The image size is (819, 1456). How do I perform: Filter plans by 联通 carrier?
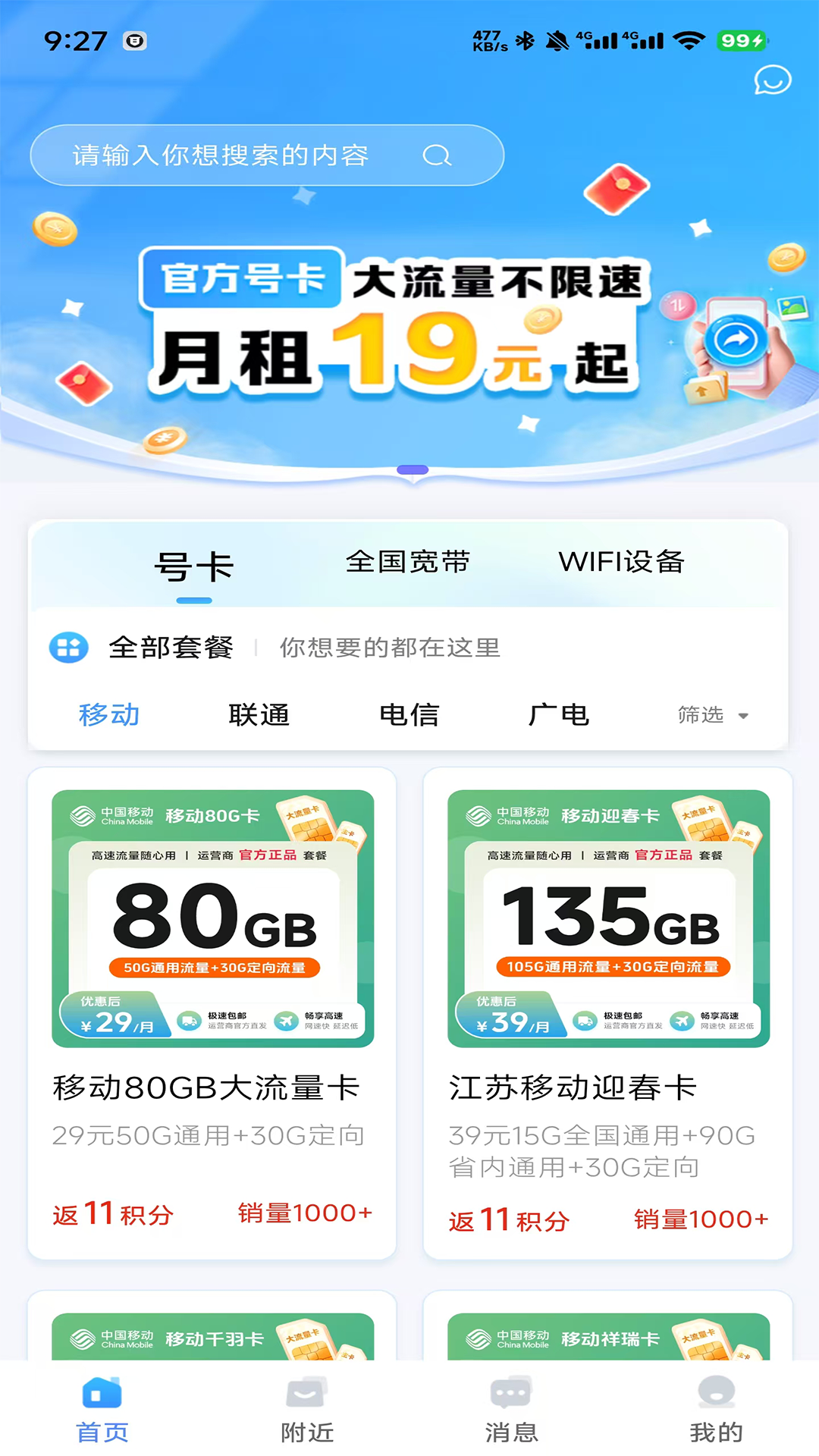[259, 714]
